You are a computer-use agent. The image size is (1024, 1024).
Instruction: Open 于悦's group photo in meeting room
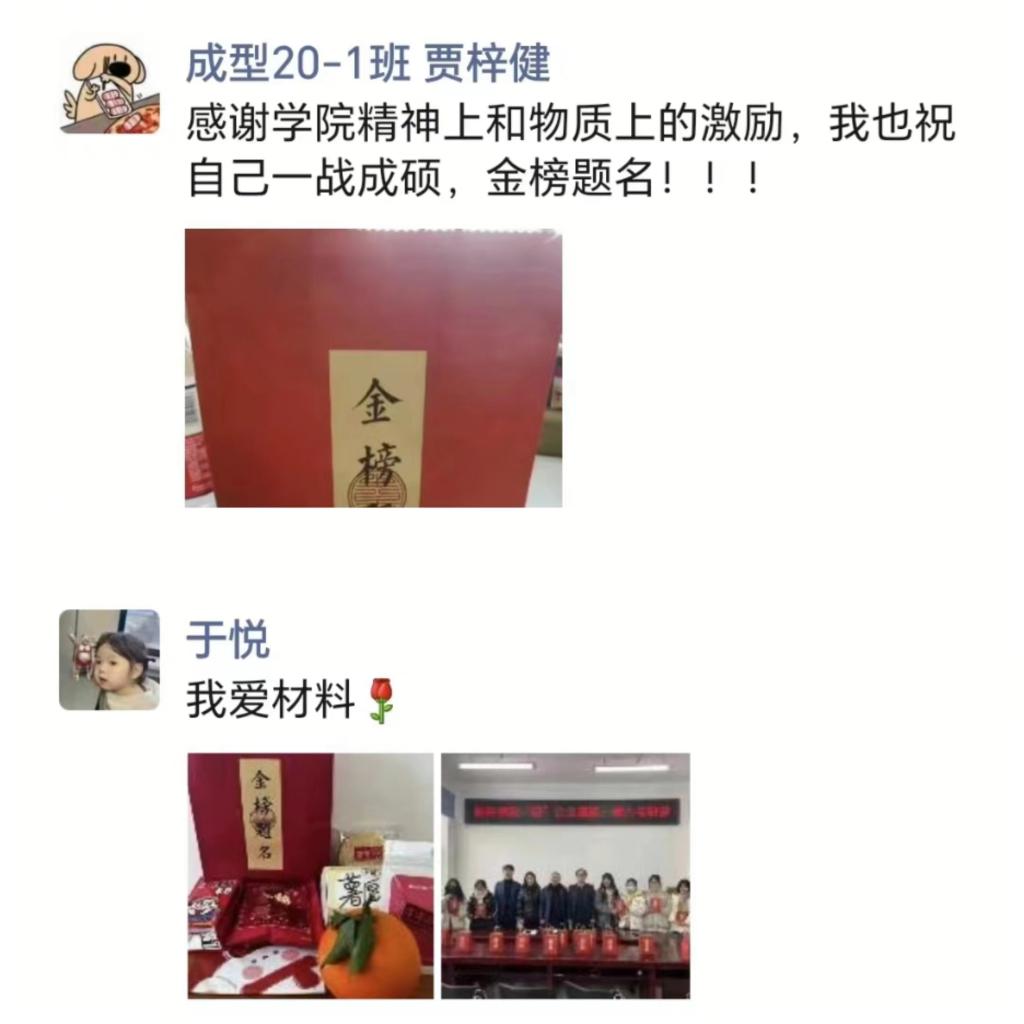566,875
